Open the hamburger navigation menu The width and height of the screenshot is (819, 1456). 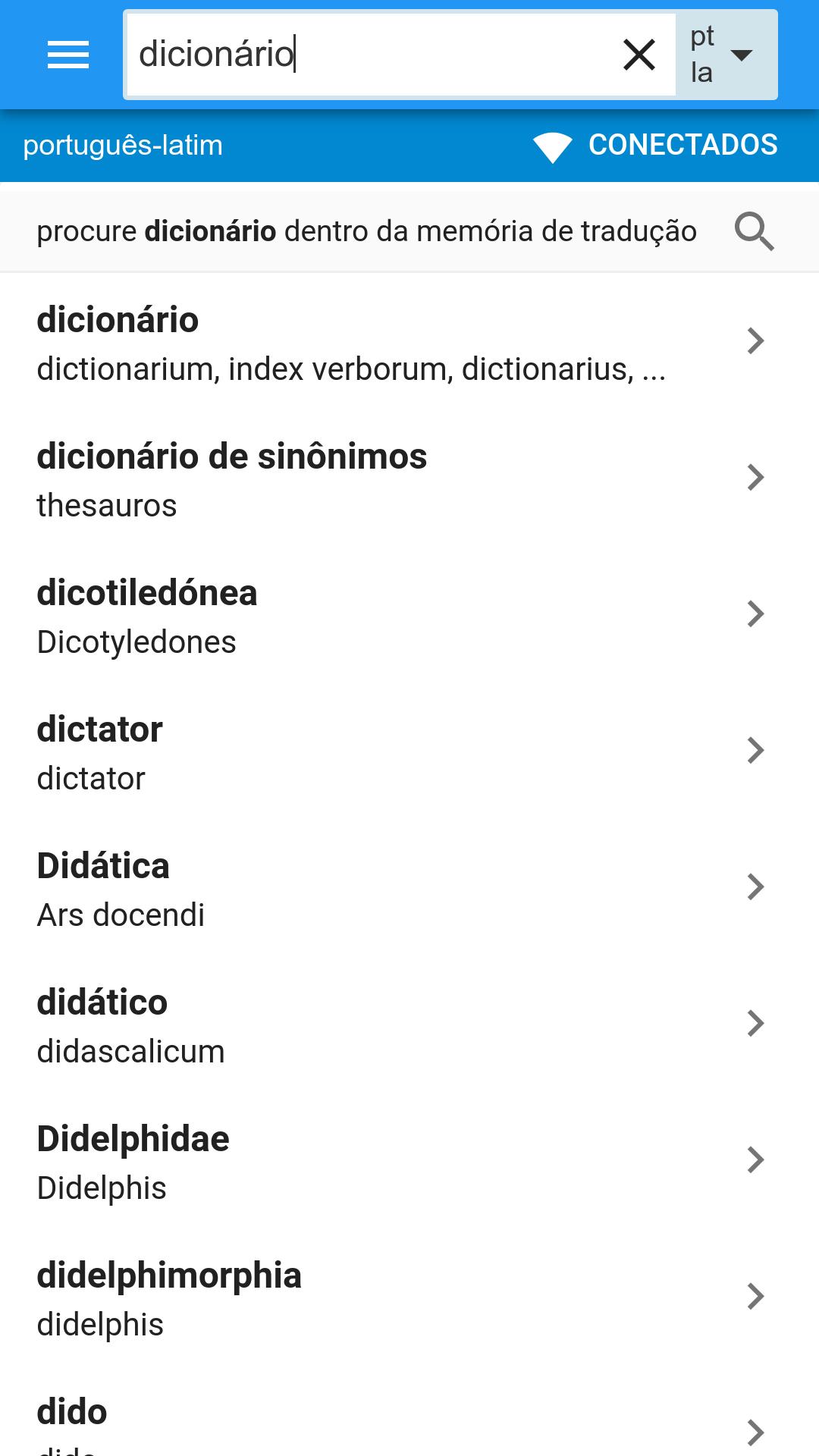[68, 55]
